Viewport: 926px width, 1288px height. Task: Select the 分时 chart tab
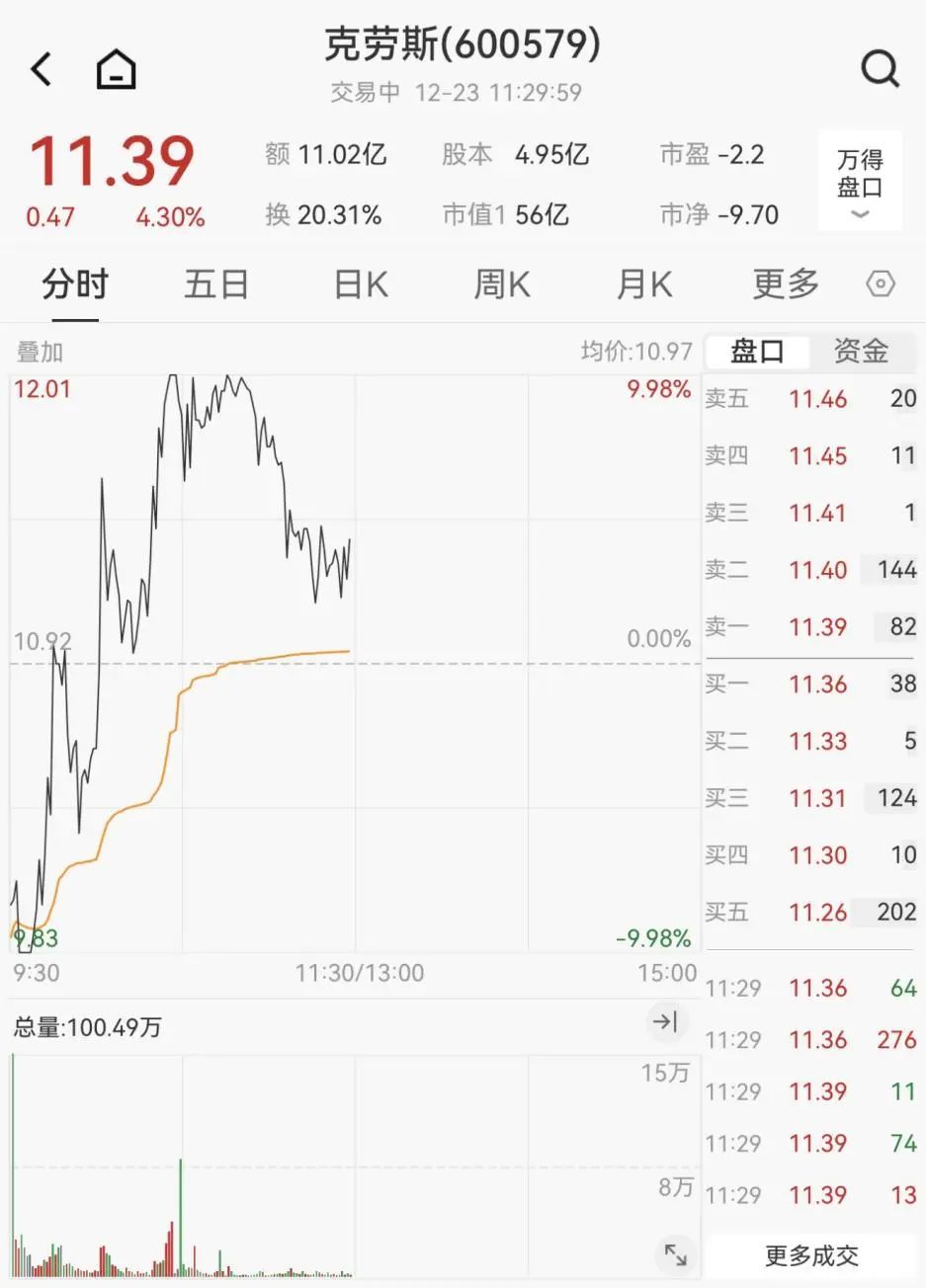[x=75, y=284]
